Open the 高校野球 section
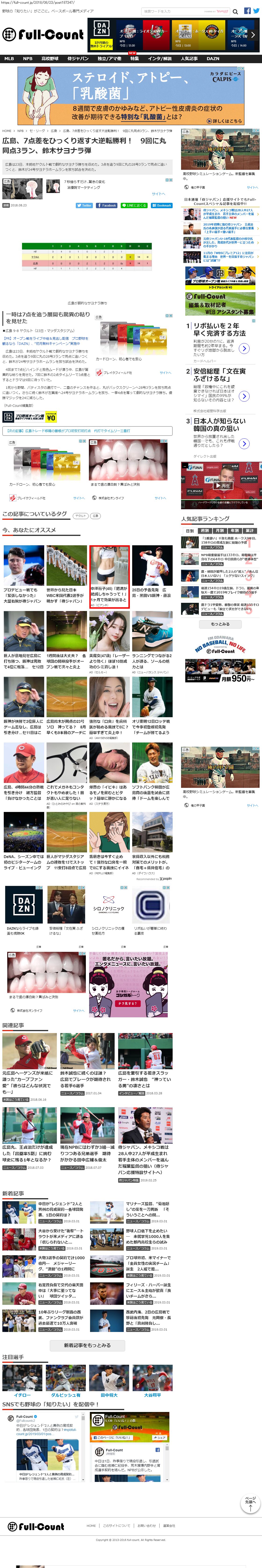 50,59
